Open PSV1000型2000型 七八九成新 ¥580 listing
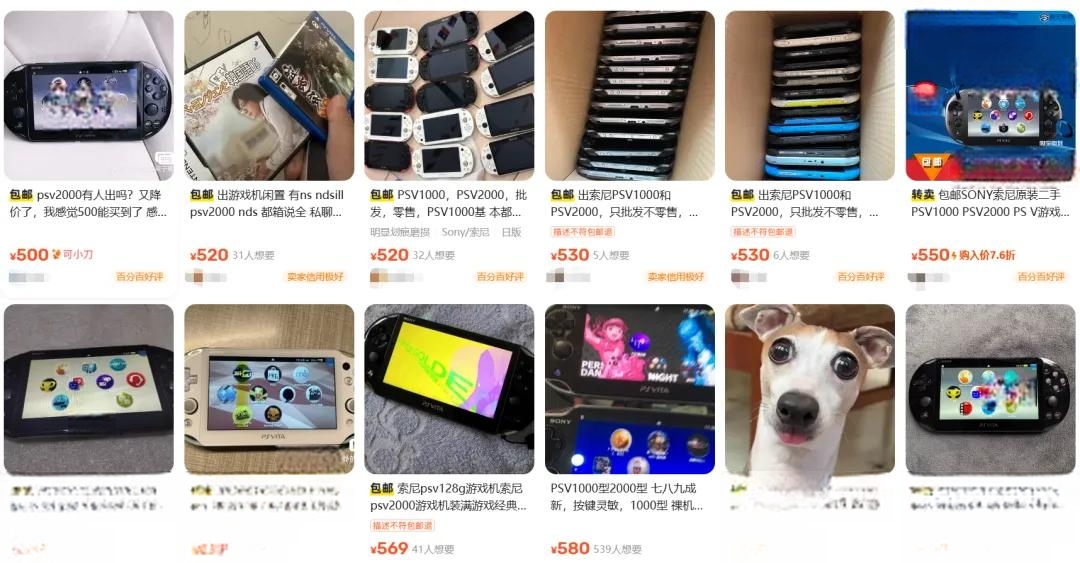Image resolution: width=1080 pixels, height=563 pixels. (x=629, y=390)
